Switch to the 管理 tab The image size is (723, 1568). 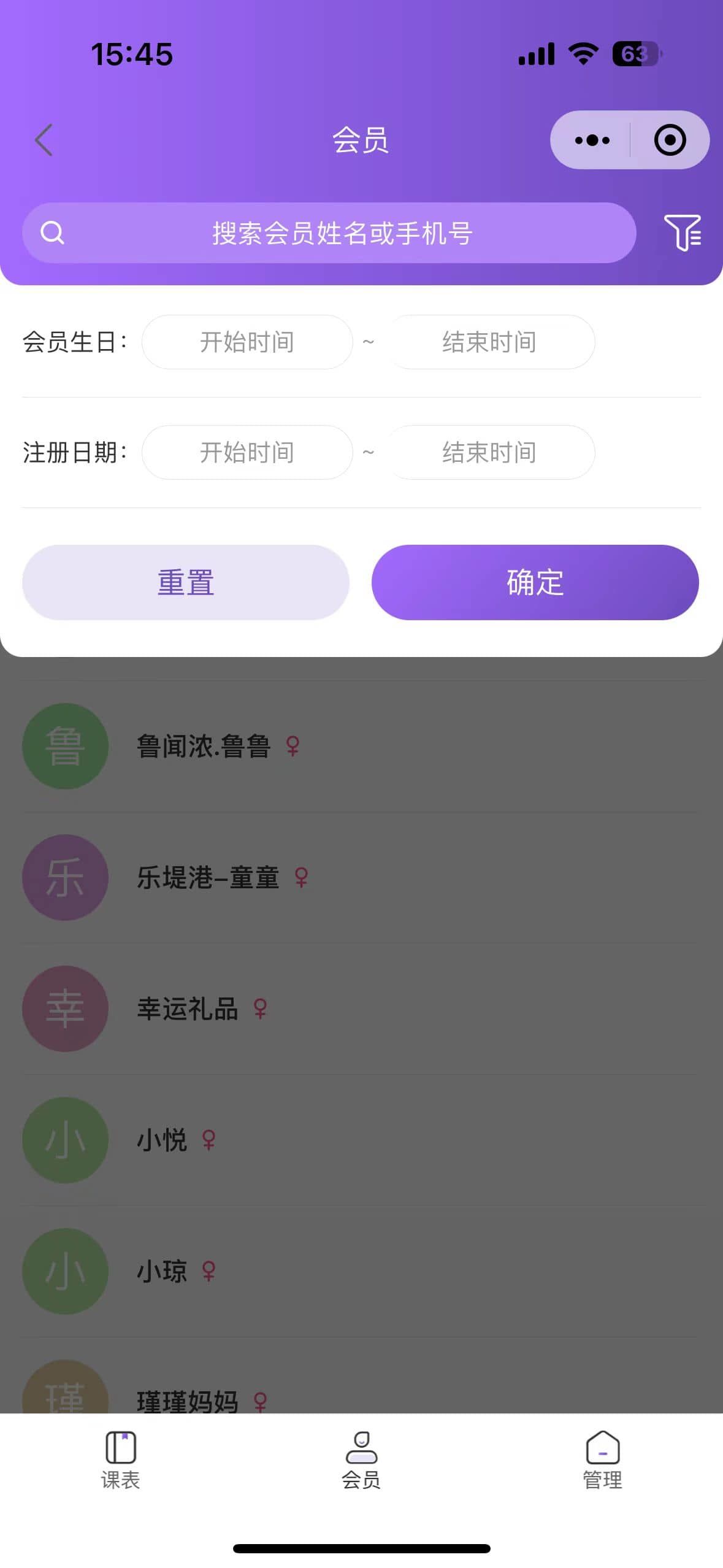click(602, 1461)
